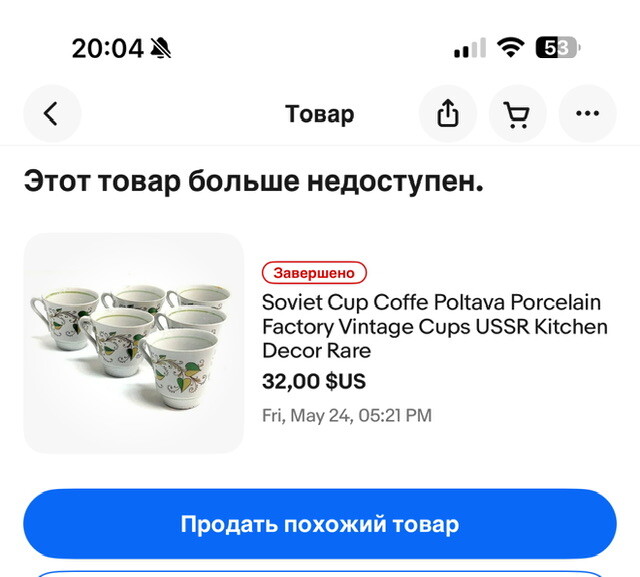Open the more options menu
This screenshot has width=640, height=577.
pyautogui.click(x=587, y=114)
